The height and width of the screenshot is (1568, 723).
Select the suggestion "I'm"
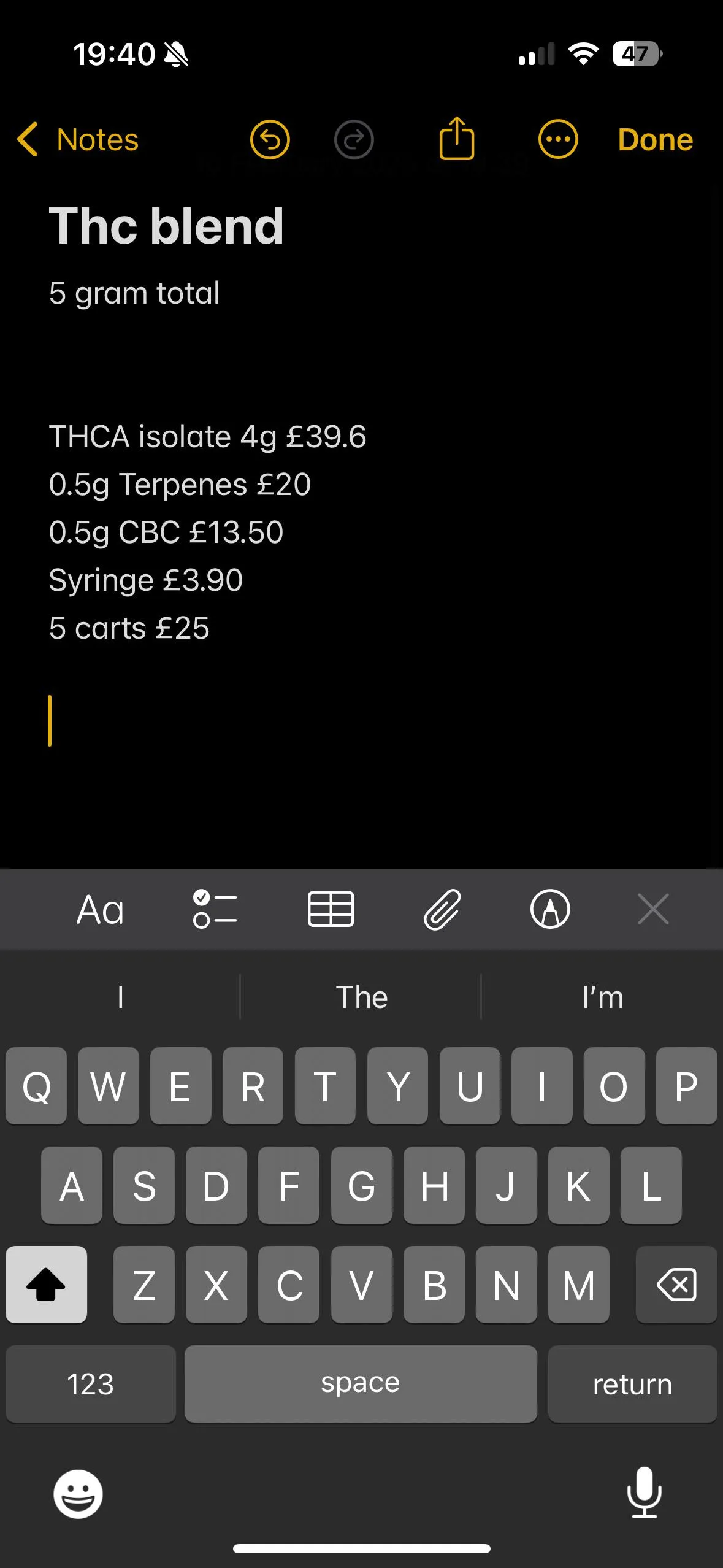pos(602,997)
